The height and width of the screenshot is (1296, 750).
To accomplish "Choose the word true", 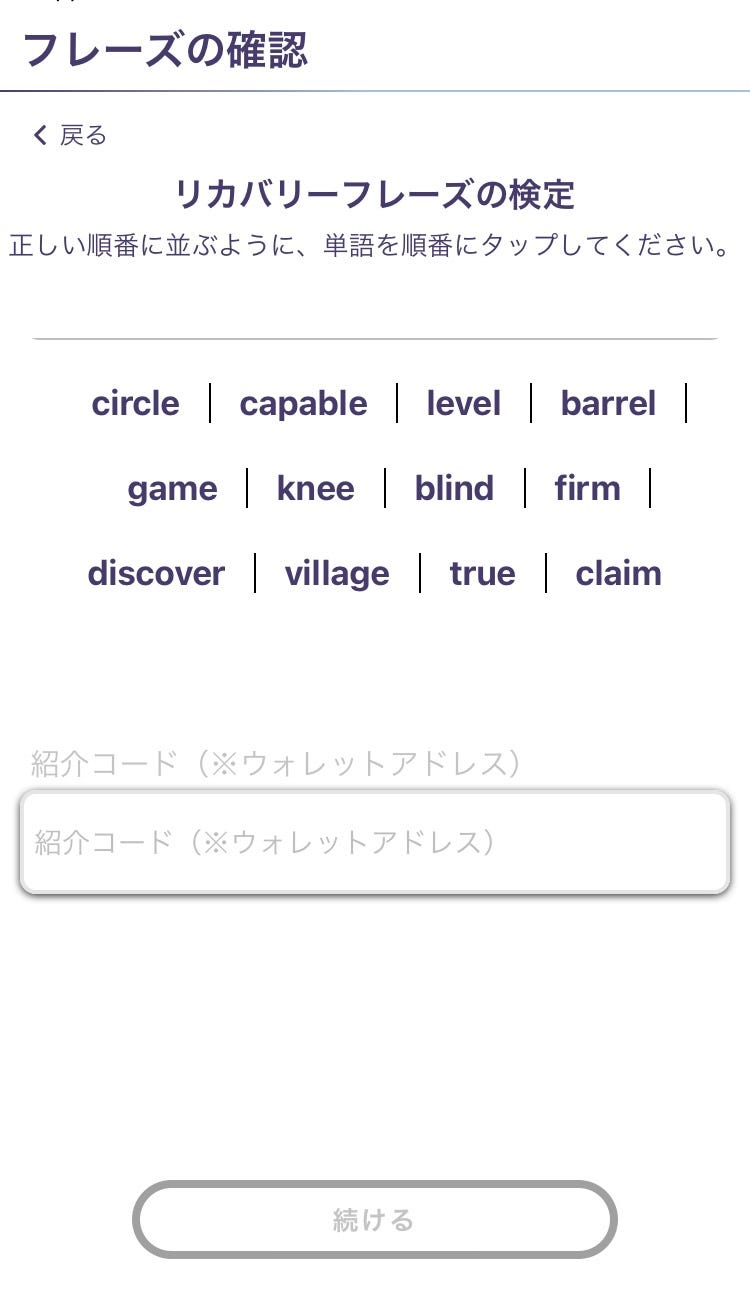I will pos(483,573).
